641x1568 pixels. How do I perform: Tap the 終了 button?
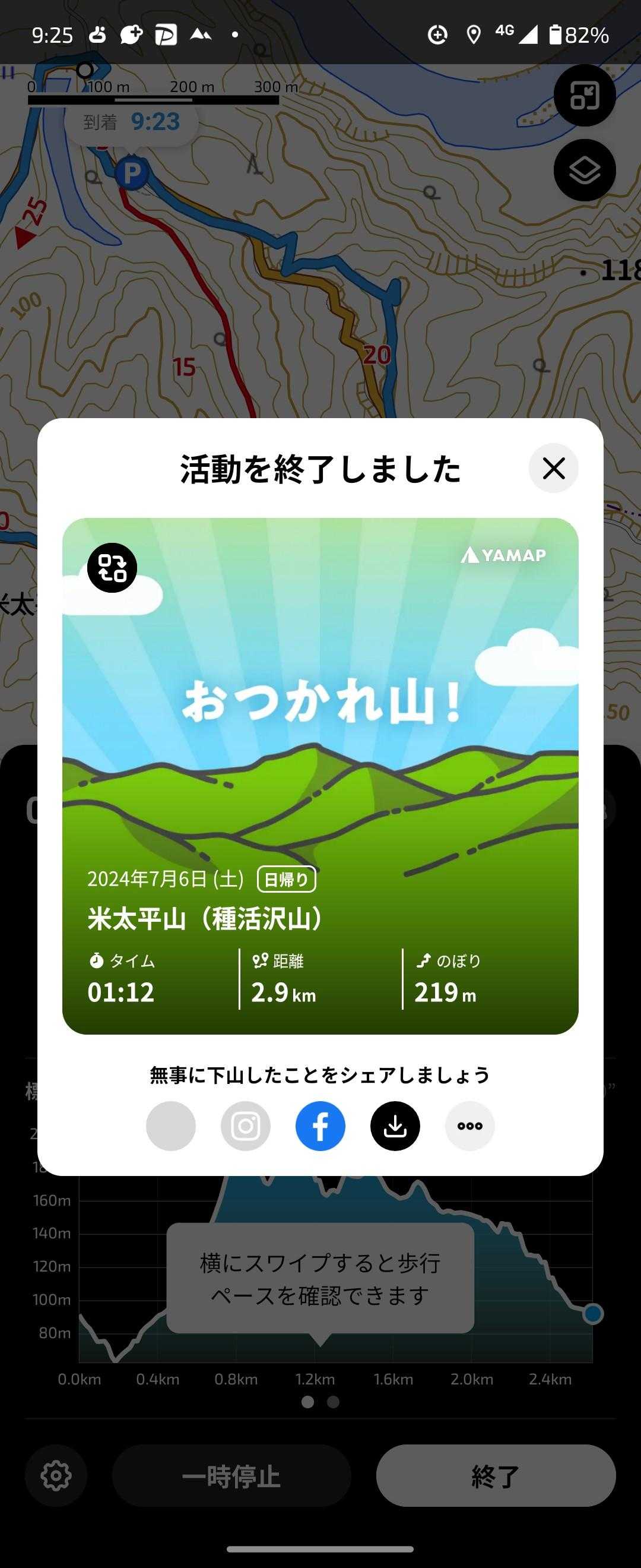496,1475
